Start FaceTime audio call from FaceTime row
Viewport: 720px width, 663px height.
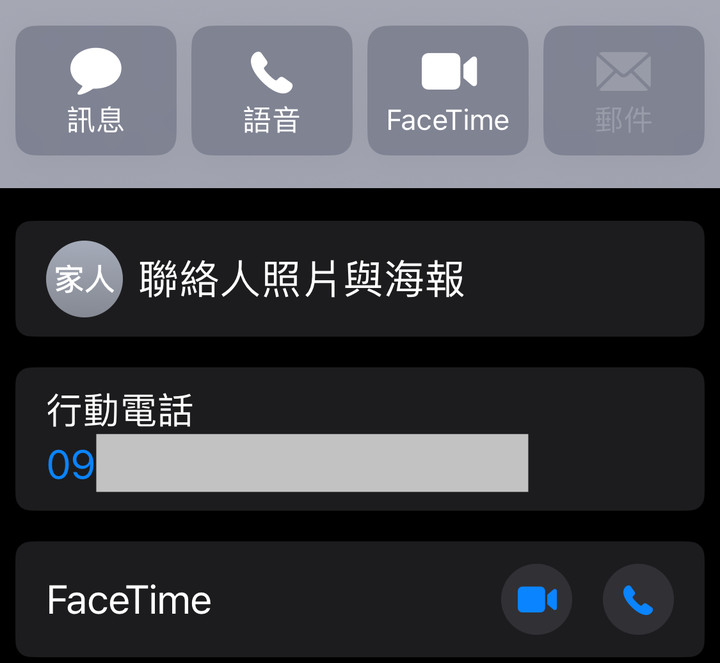(638, 600)
